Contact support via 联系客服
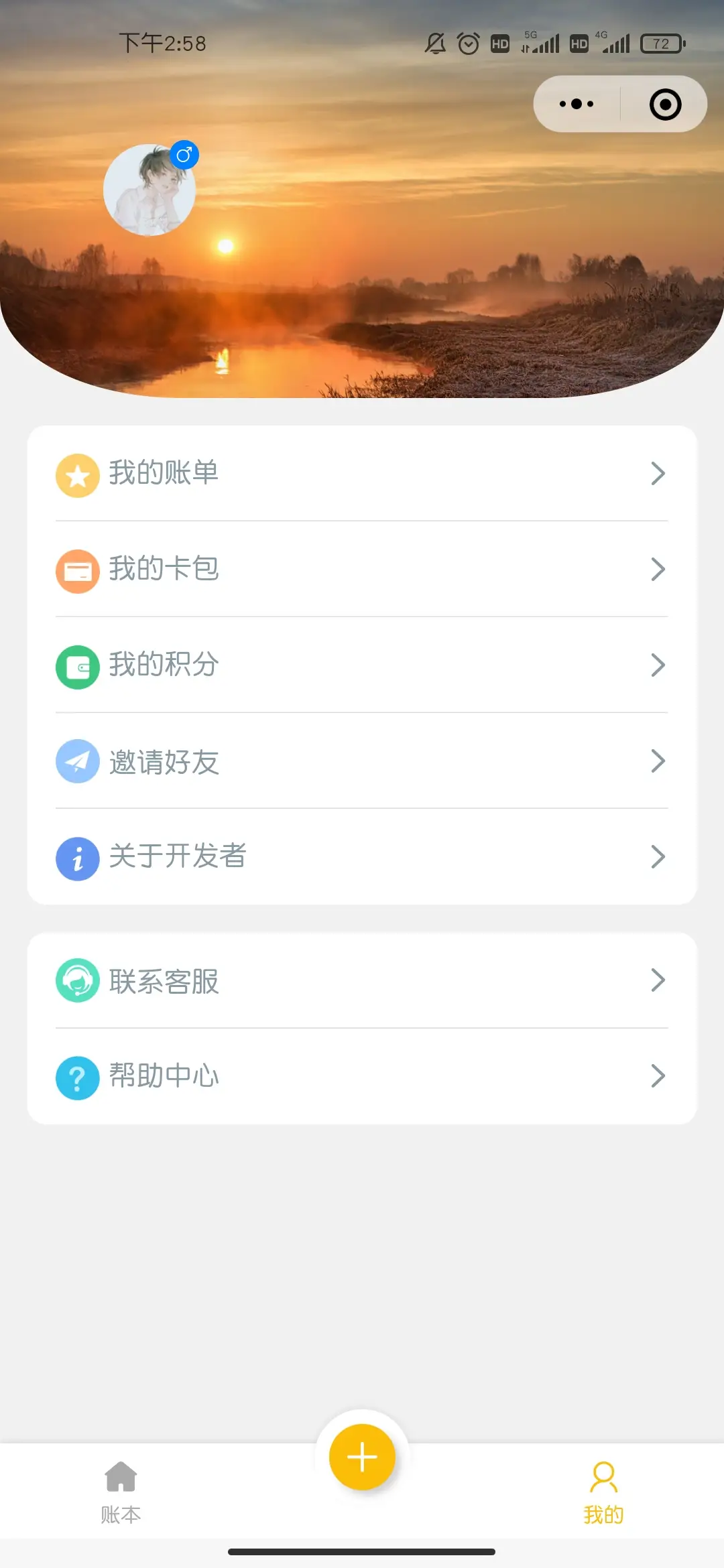Screen dimensions: 724x1568 362,981
